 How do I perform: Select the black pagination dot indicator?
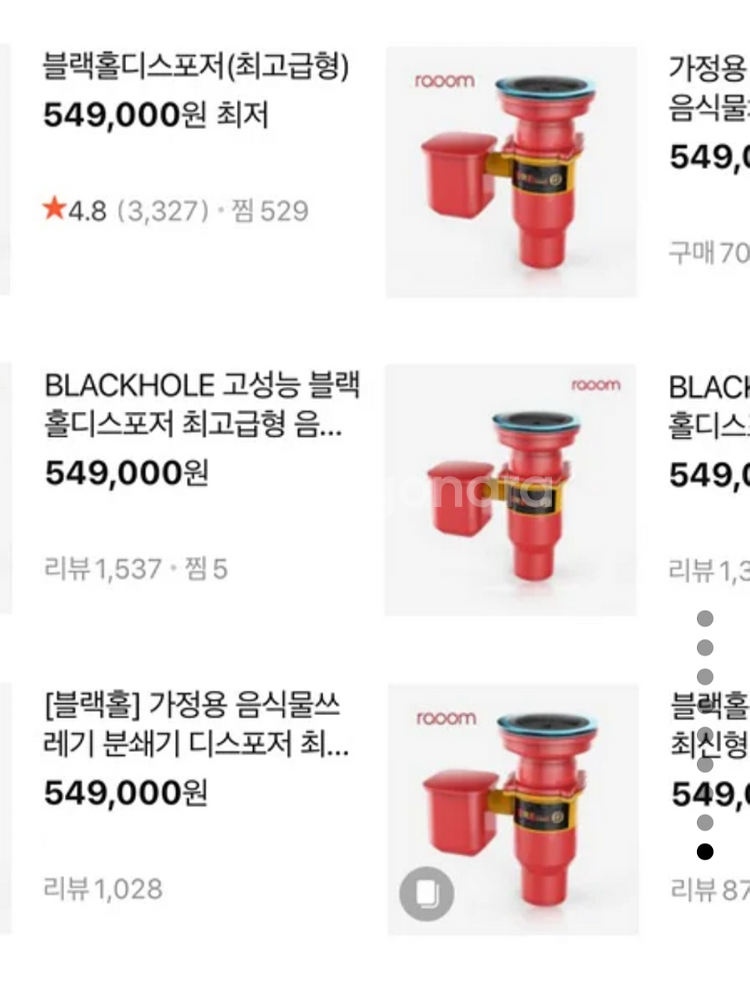pyautogui.click(x=705, y=852)
